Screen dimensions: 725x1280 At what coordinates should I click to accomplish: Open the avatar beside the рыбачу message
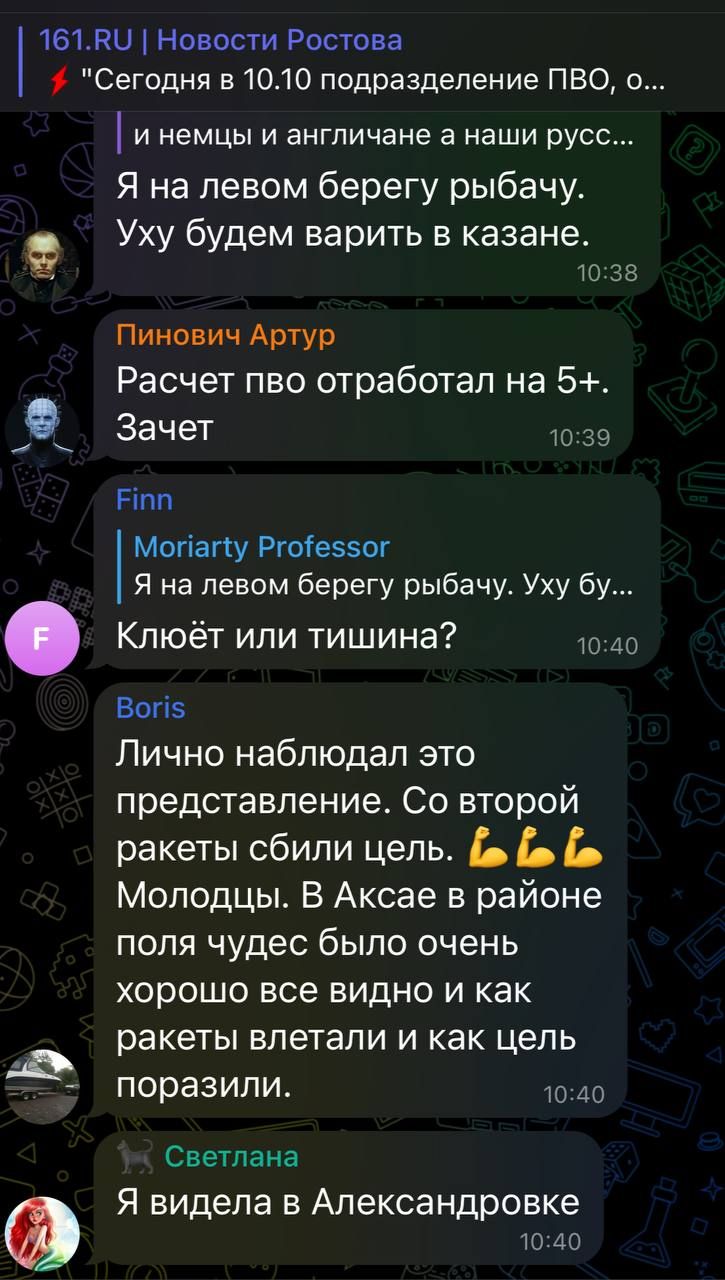42,264
